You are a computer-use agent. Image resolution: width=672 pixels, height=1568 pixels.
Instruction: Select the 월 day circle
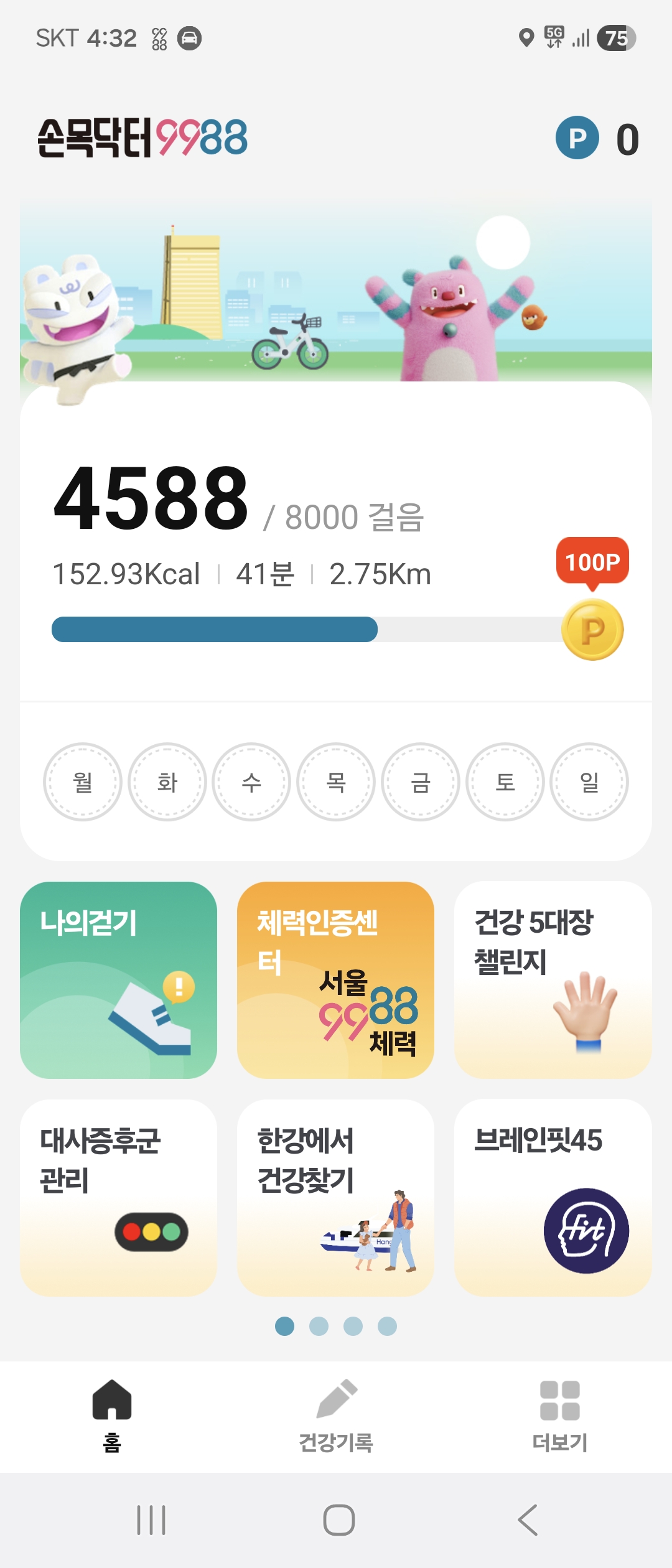pos(82,782)
